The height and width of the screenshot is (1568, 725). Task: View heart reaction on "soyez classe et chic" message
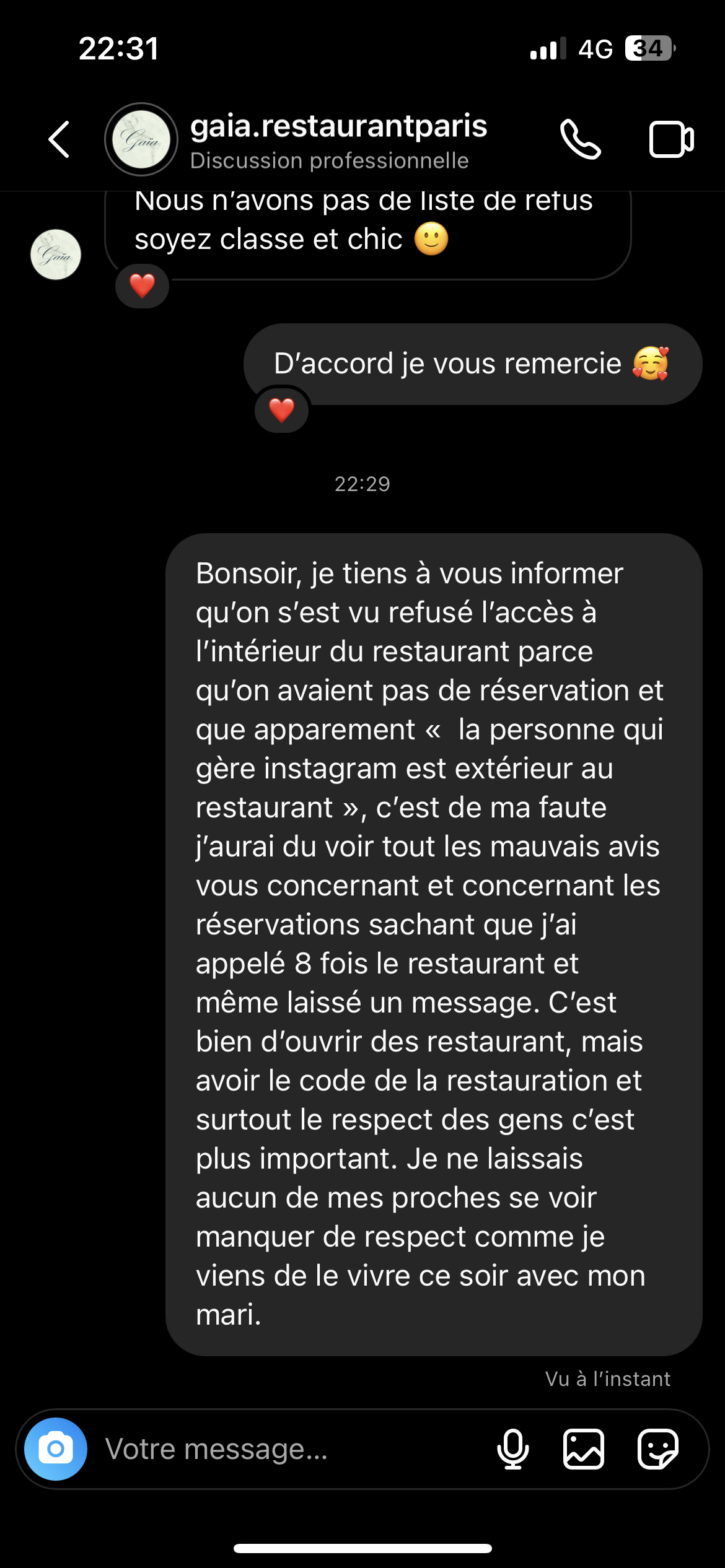click(143, 286)
